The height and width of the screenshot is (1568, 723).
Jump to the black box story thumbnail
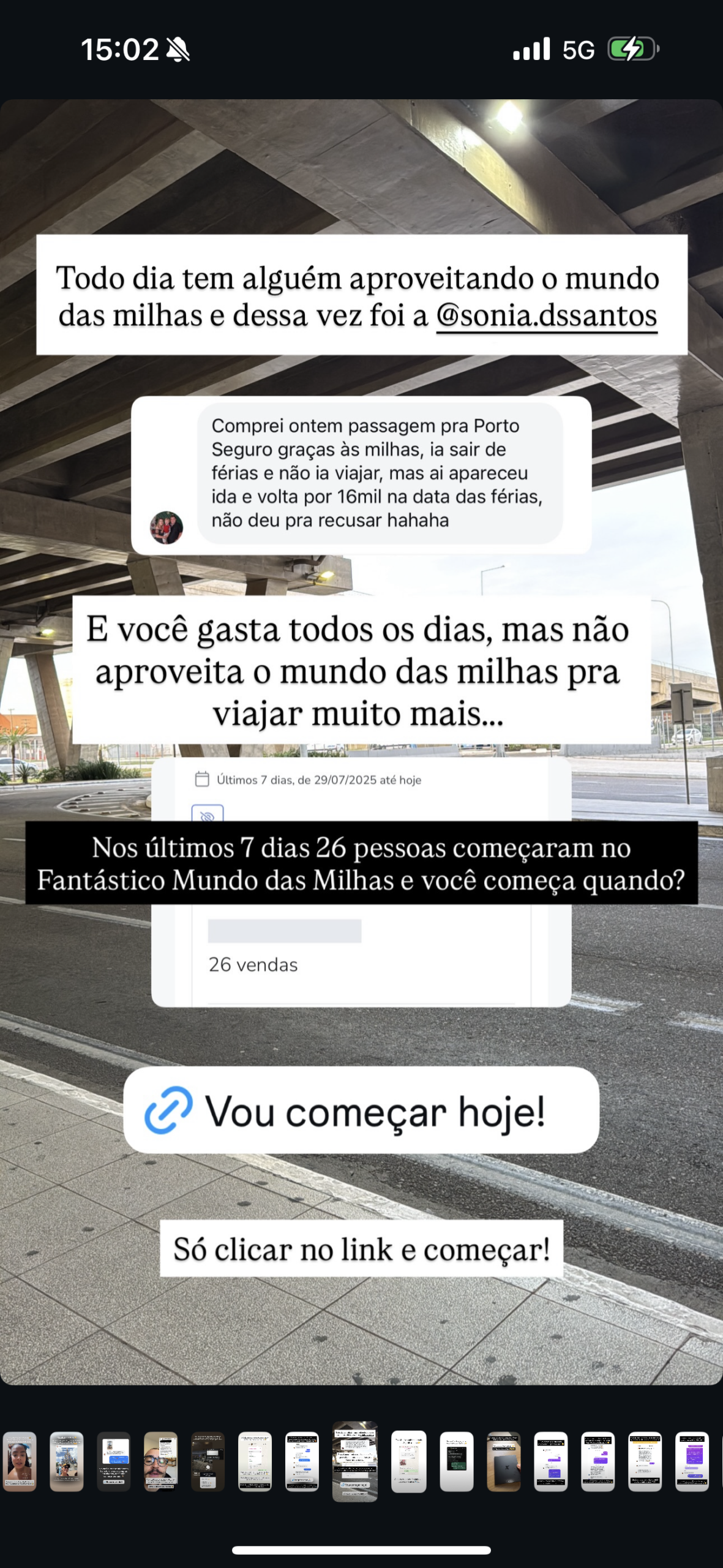click(504, 1461)
